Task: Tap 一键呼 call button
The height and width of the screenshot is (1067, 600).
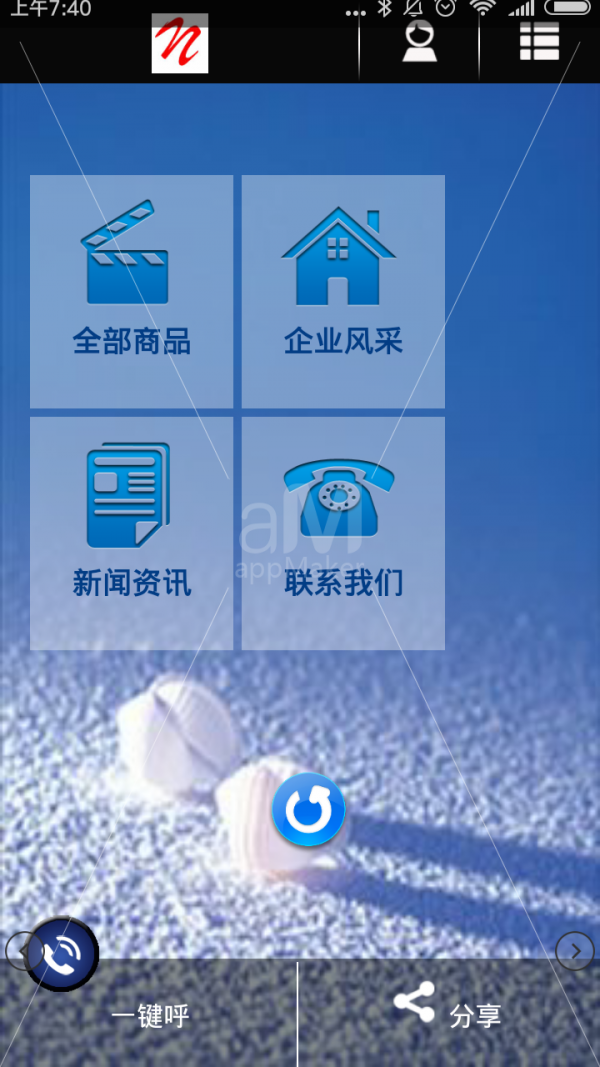Action: pos(148,1015)
